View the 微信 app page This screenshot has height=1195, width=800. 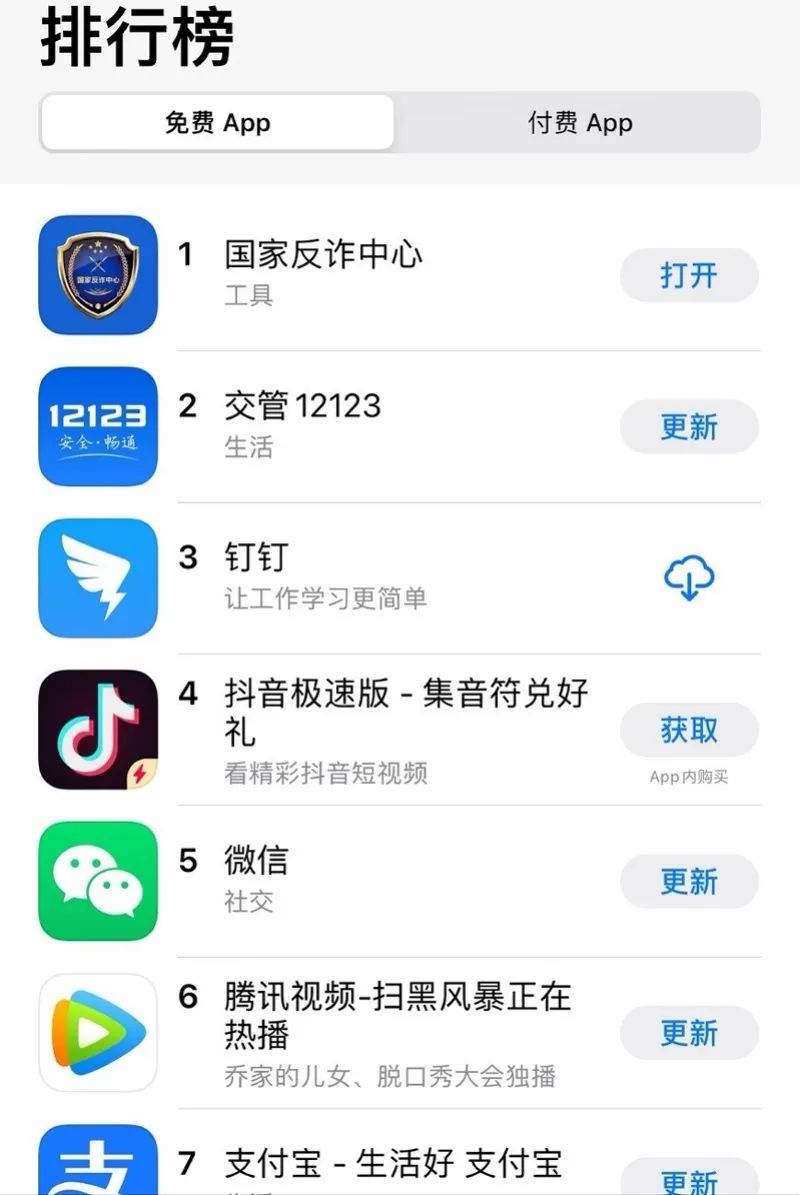(x=256, y=862)
